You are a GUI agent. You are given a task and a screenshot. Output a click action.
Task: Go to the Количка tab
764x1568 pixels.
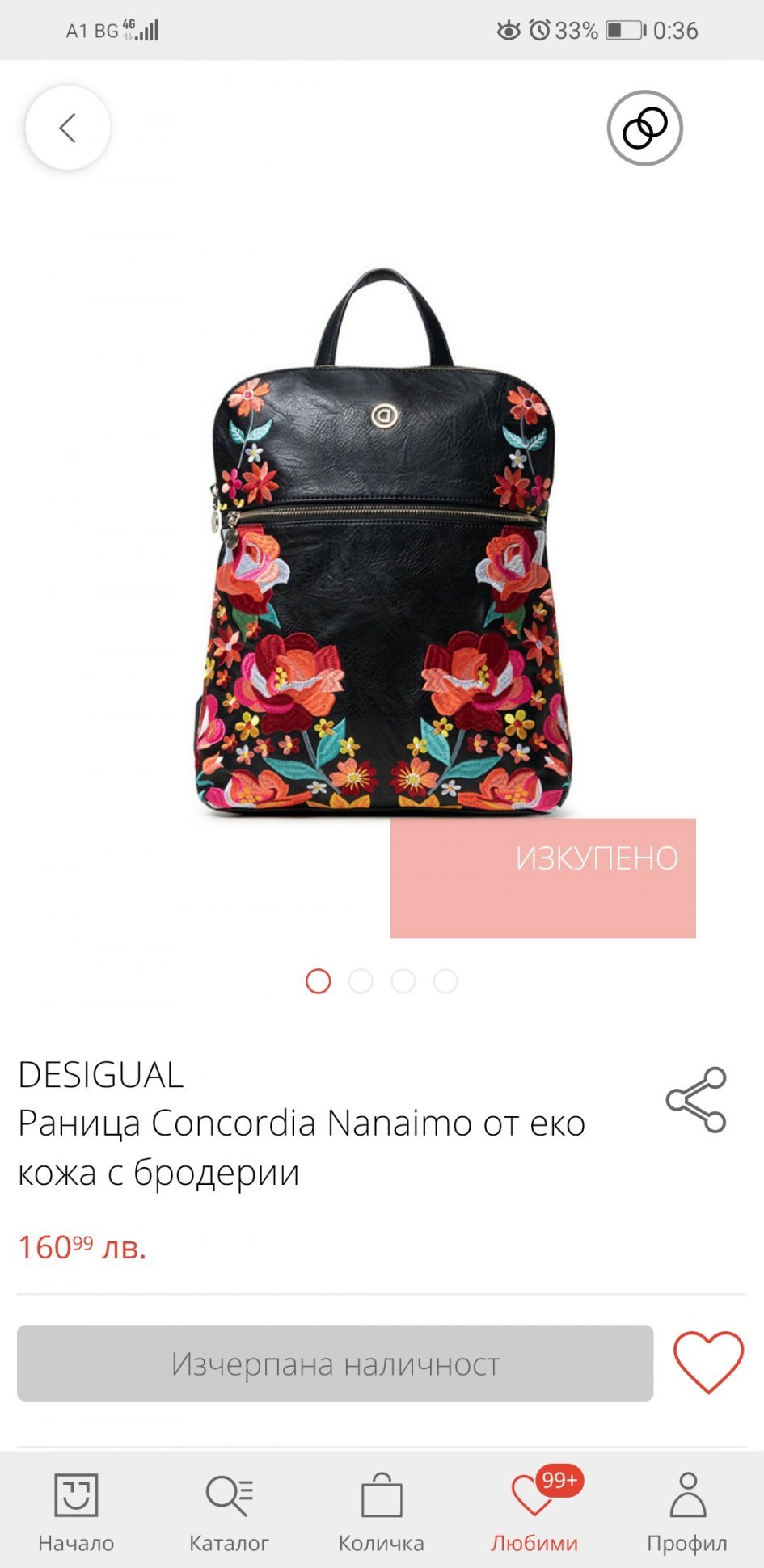coord(381,1511)
